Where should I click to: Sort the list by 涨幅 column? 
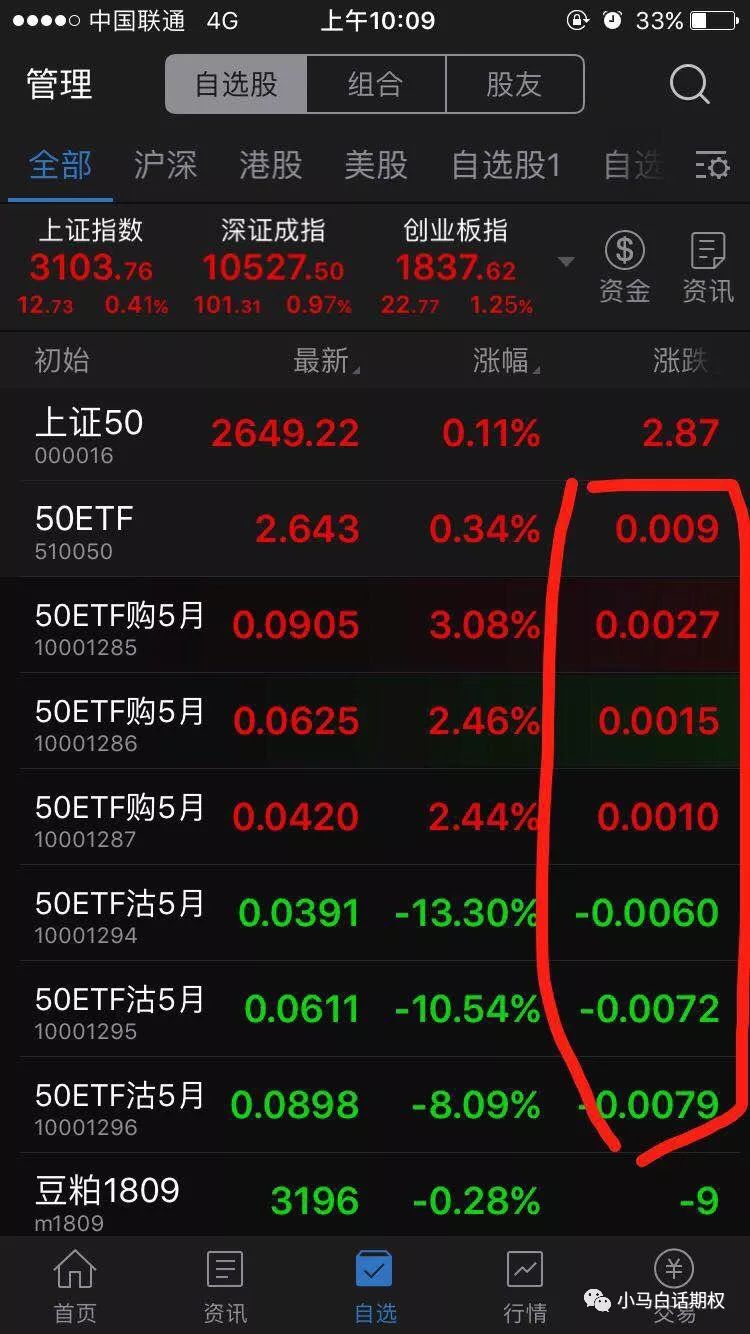coord(506,360)
